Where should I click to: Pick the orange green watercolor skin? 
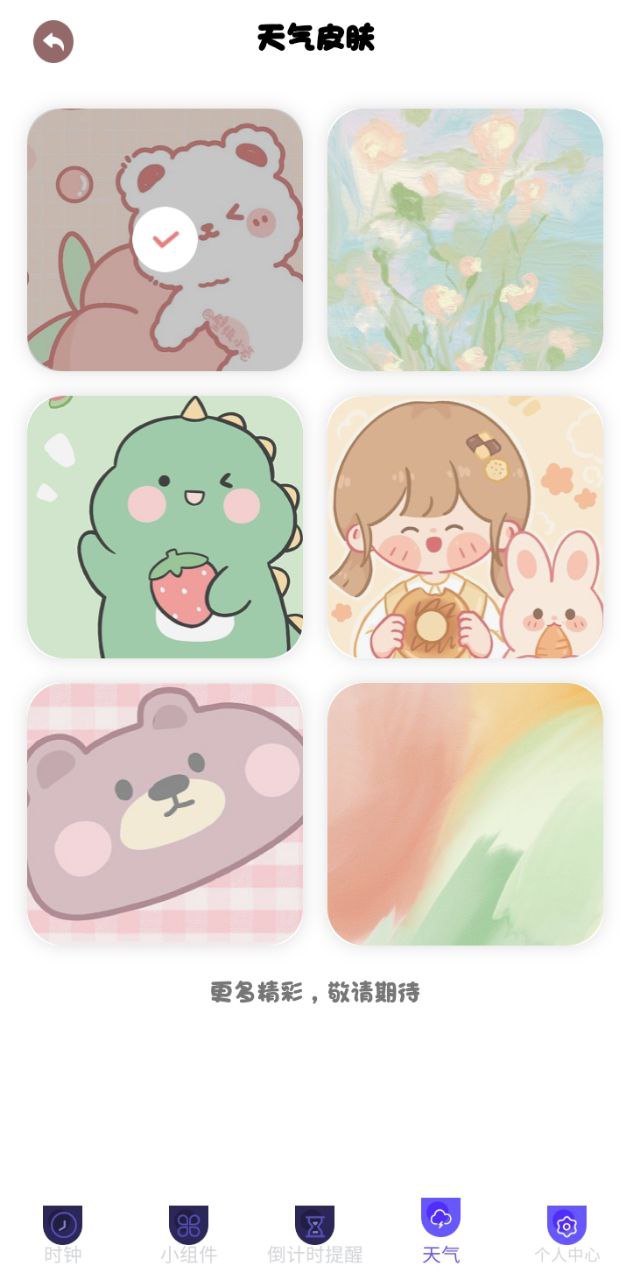pos(465,814)
